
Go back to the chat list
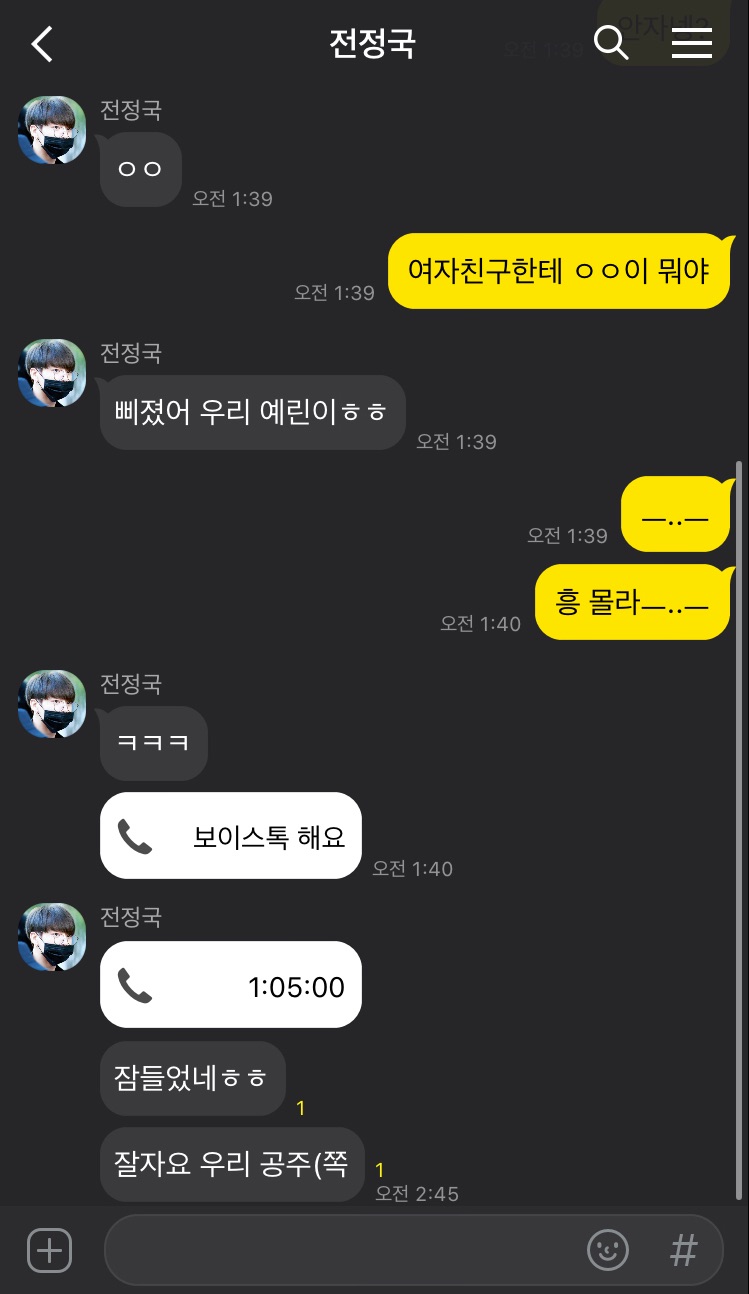click(42, 44)
